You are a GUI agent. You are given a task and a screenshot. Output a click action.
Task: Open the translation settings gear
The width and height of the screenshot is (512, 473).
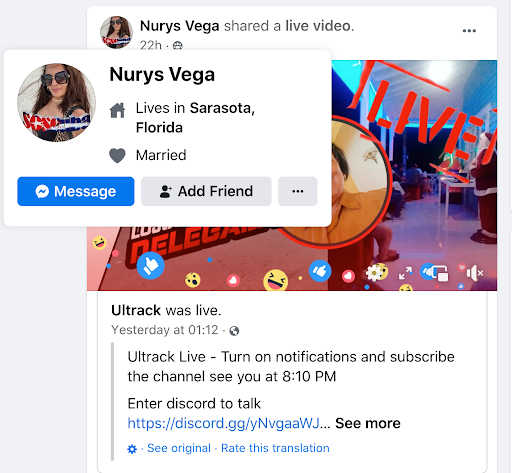point(132,449)
